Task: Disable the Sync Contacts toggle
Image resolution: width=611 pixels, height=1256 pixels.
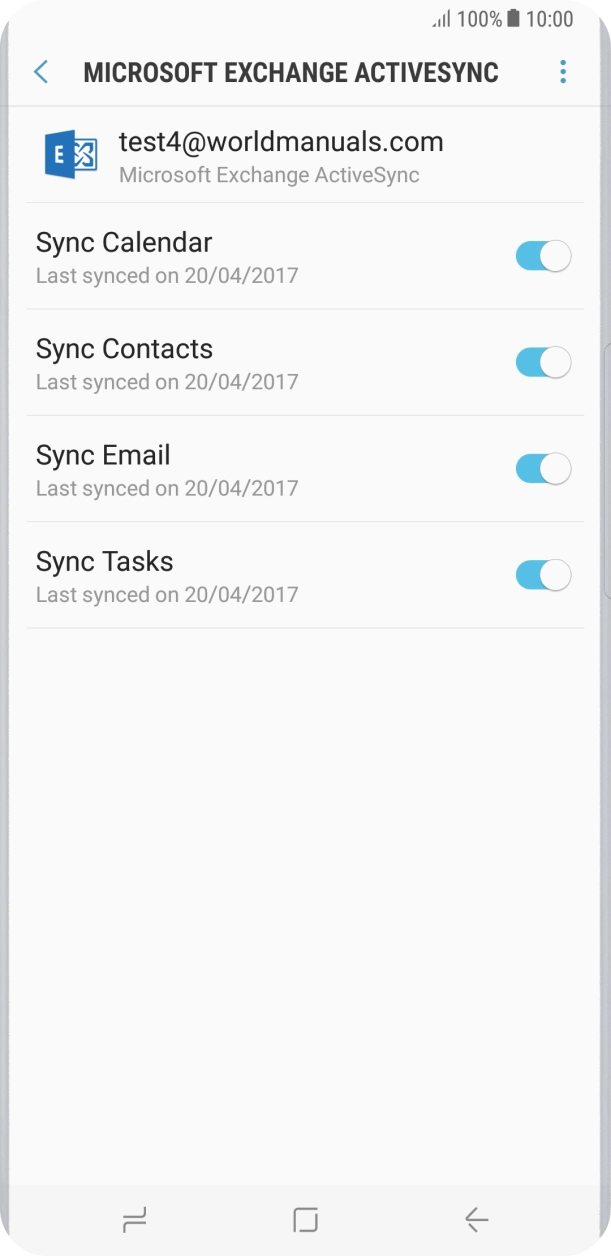Action: coord(543,362)
